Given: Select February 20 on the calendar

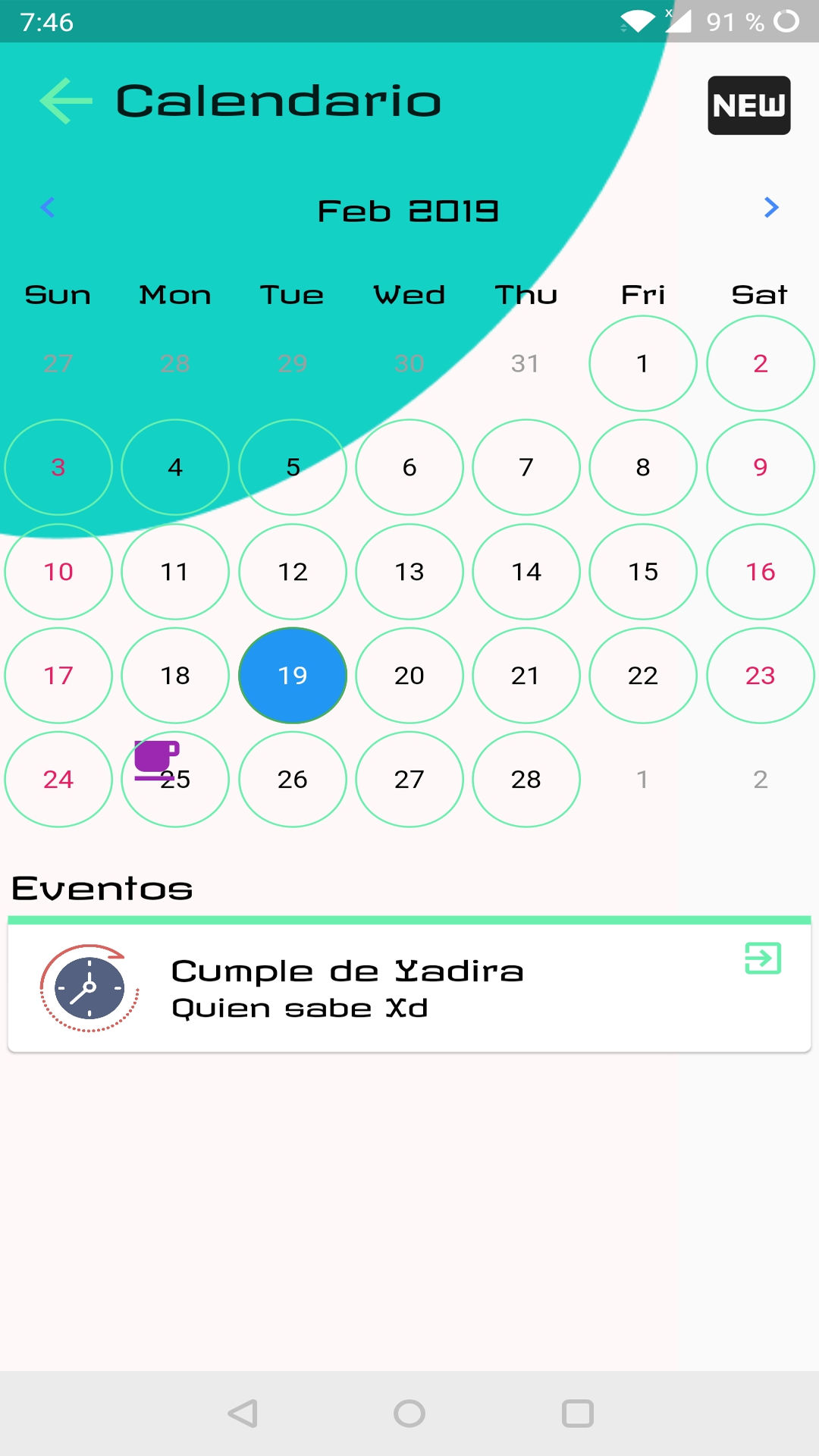Looking at the screenshot, I should pyautogui.click(x=409, y=675).
